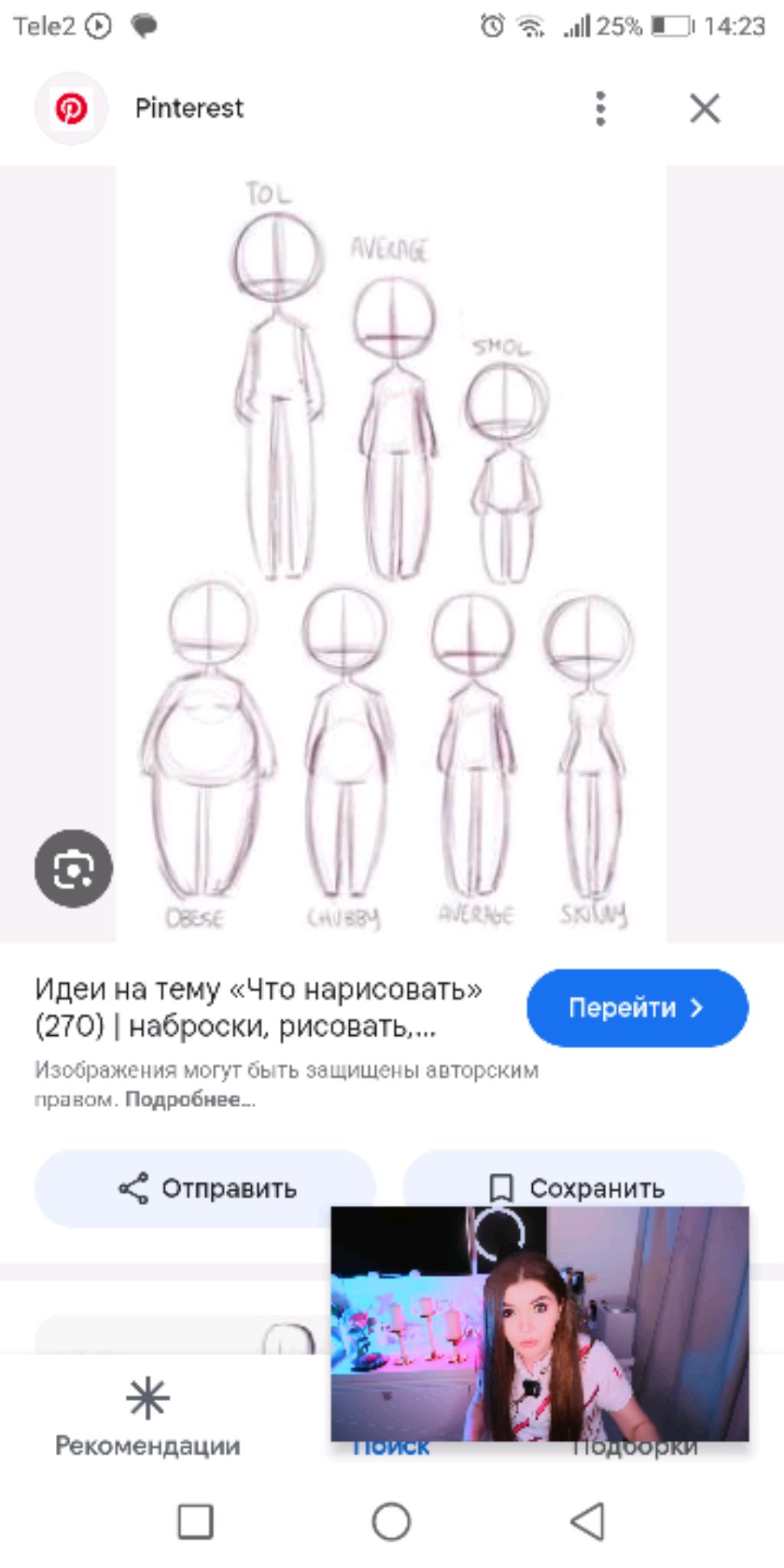Image resolution: width=784 pixels, height=1568 pixels.
Task: Switch to the Рекомендации tab
Action: pos(148,1415)
